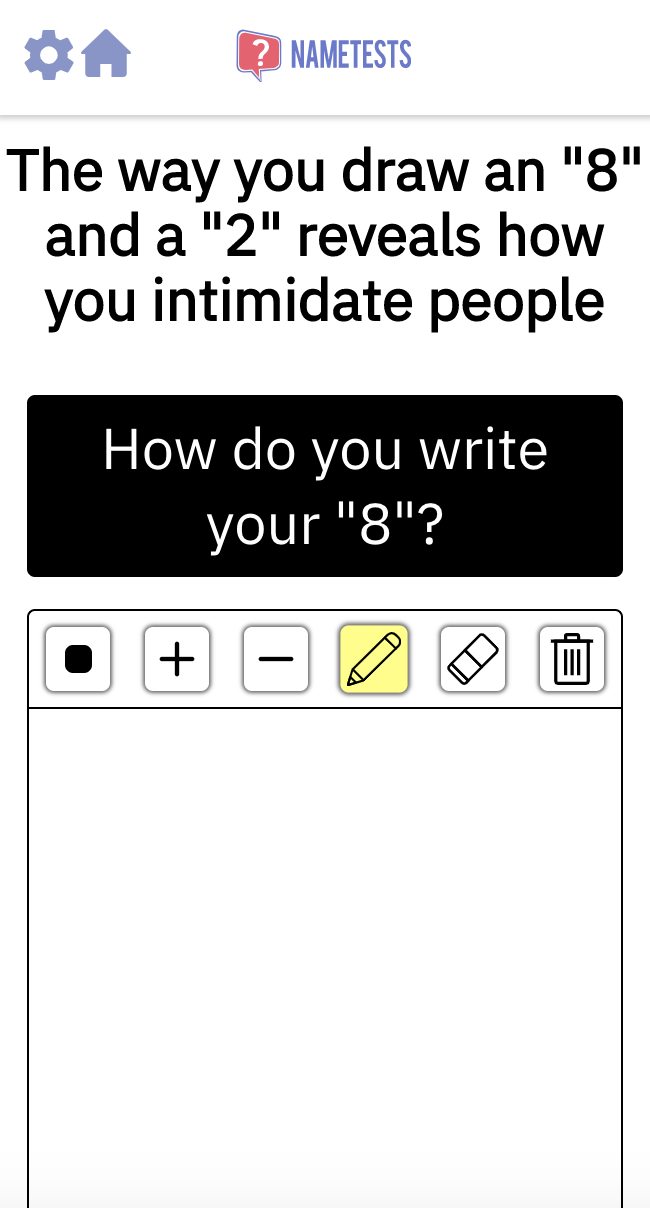Viewport: 650px width, 1208px height.
Task: Open the settings gear icon
Action: (x=48, y=54)
